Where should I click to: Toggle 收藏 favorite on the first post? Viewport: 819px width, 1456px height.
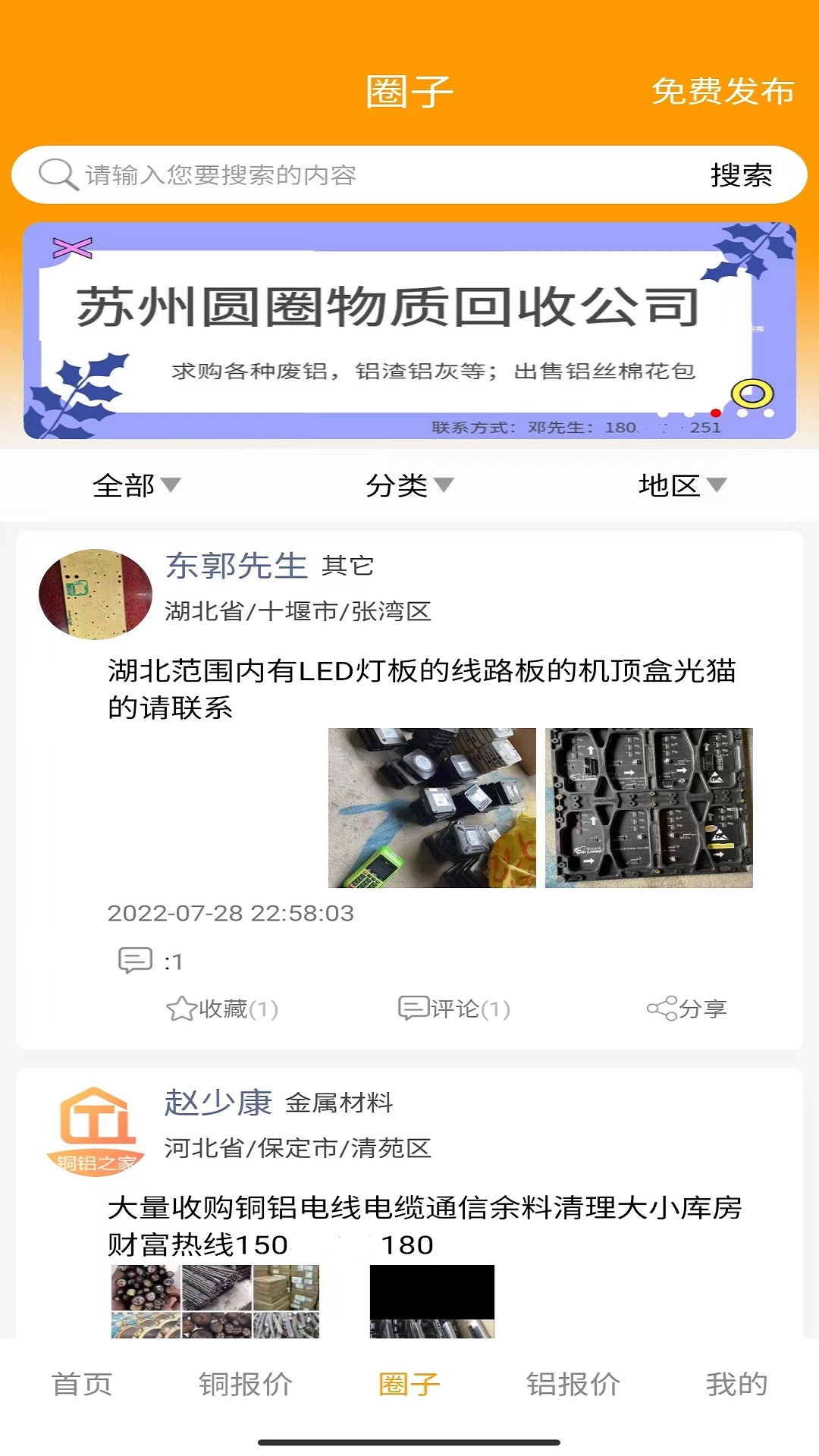224,1007
